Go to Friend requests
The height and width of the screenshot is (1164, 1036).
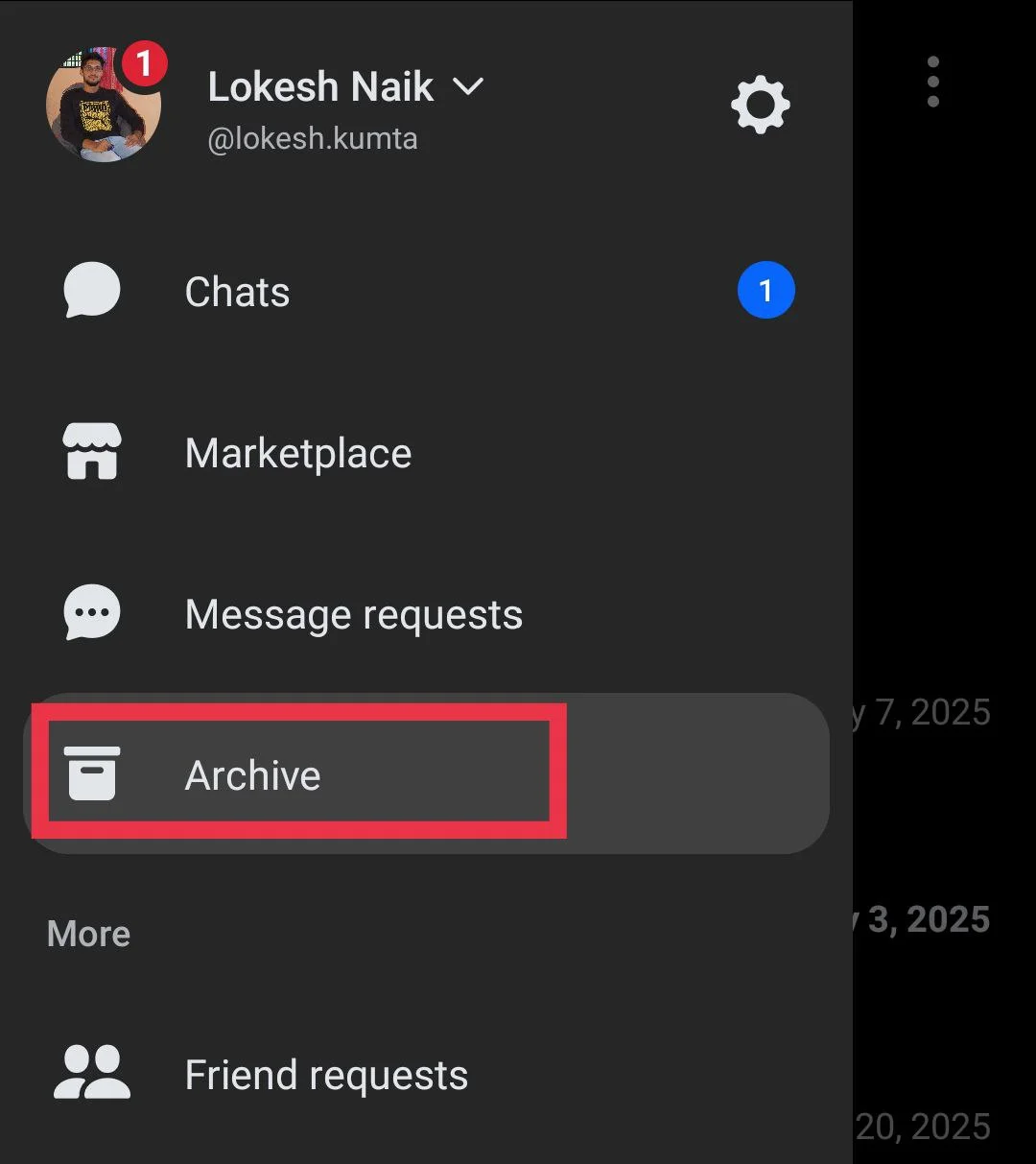pos(326,1074)
